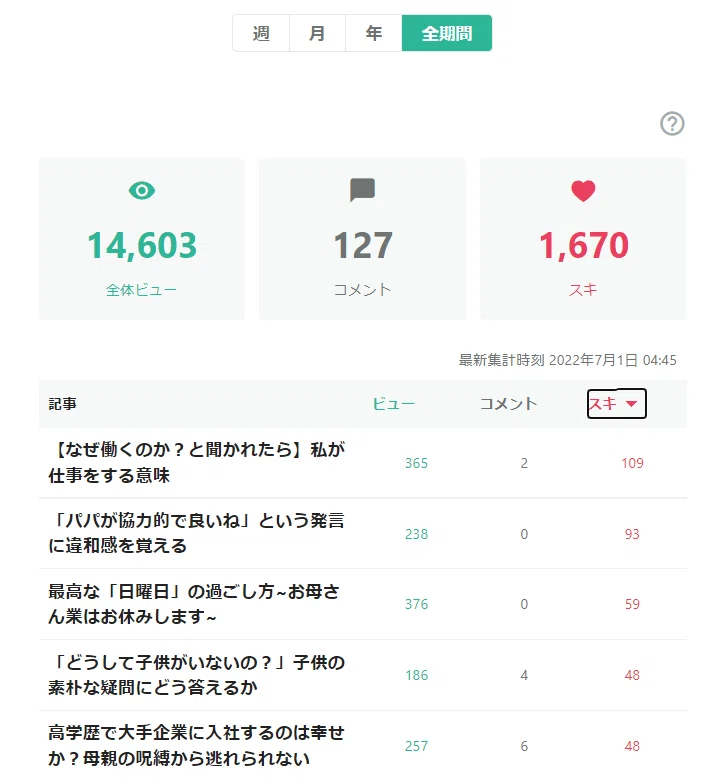Image resolution: width=713 pixels, height=780 pixels.
Task: Sort the article list by コメント
Action: [x=508, y=403]
